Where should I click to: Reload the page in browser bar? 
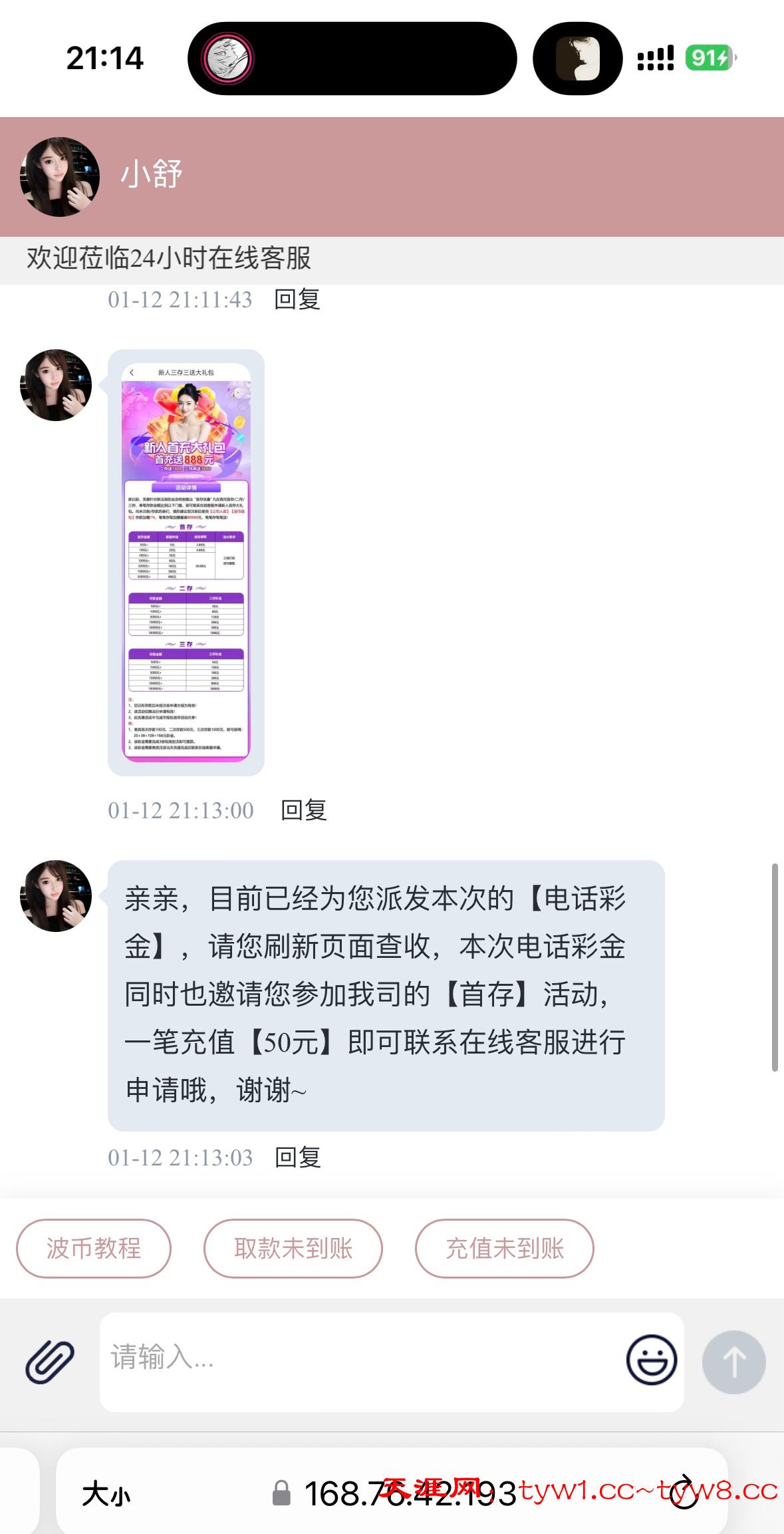tap(685, 1492)
